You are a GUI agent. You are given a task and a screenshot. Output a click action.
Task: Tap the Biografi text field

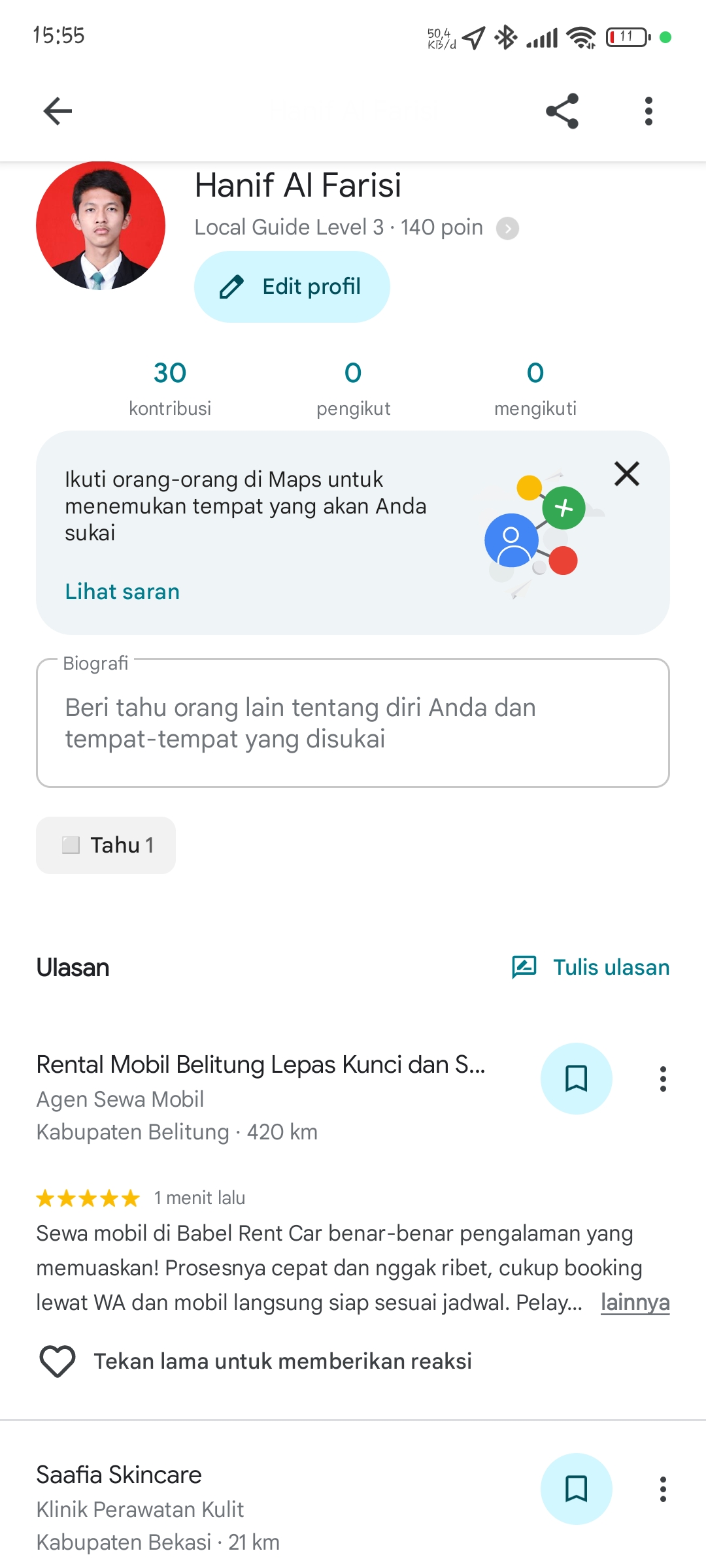tap(353, 723)
